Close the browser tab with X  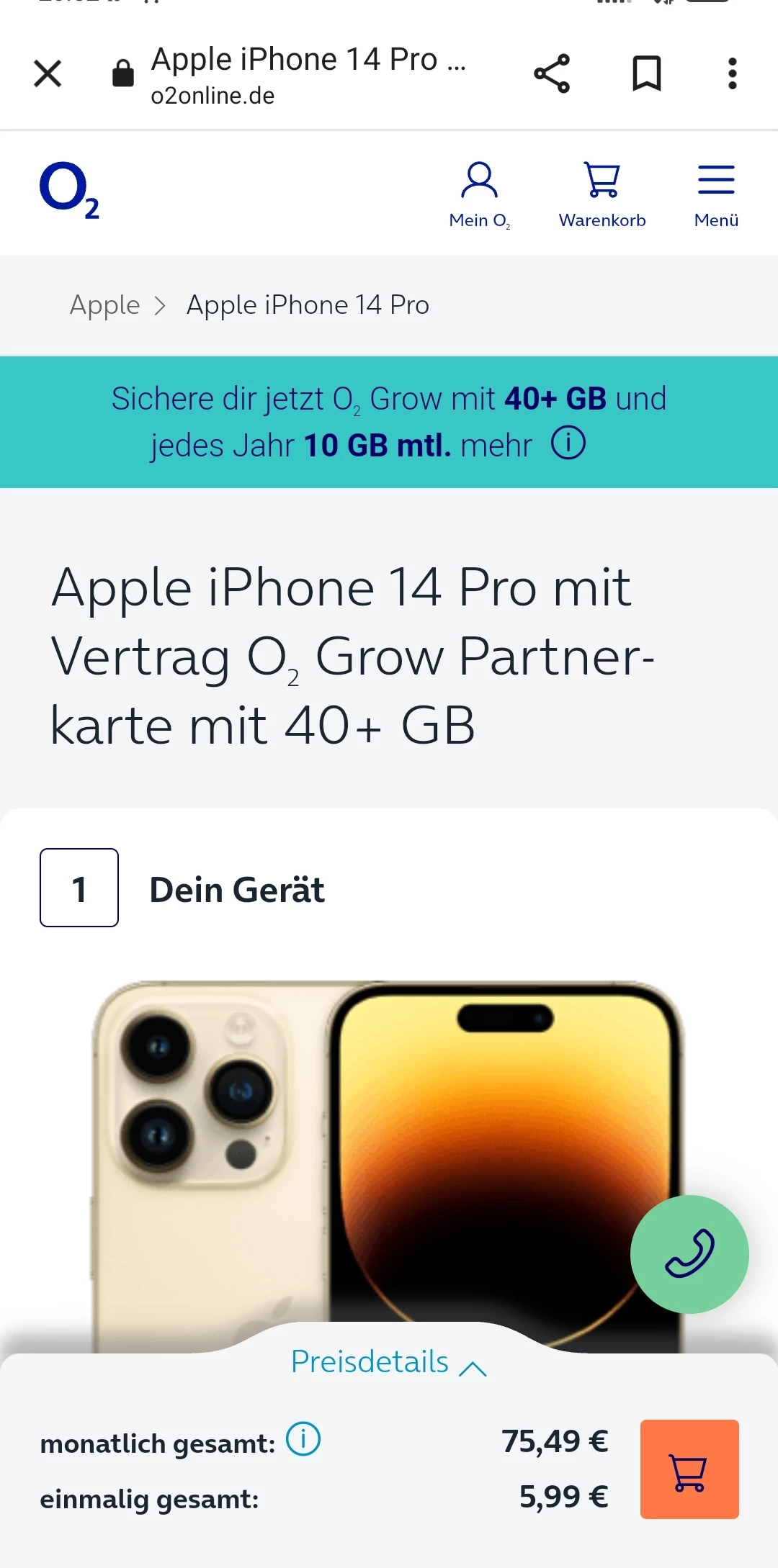click(48, 73)
